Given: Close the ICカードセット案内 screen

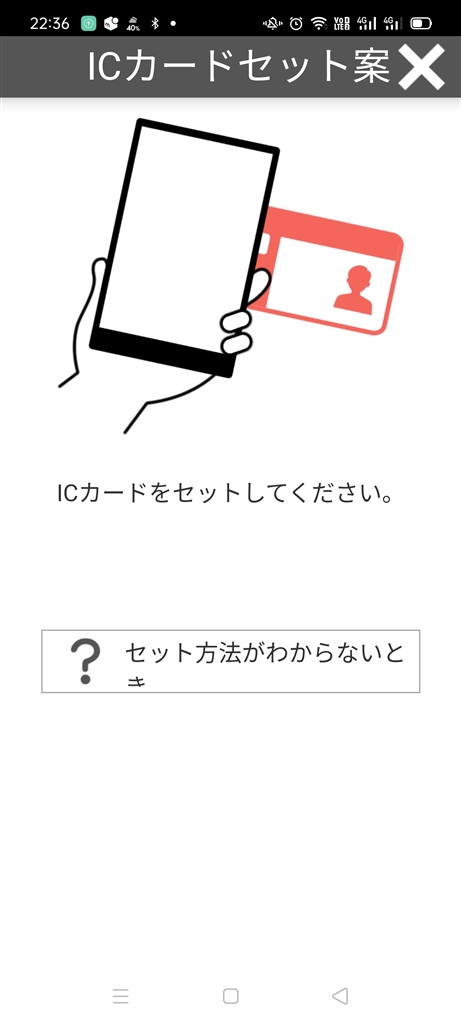Looking at the screenshot, I should (421, 67).
